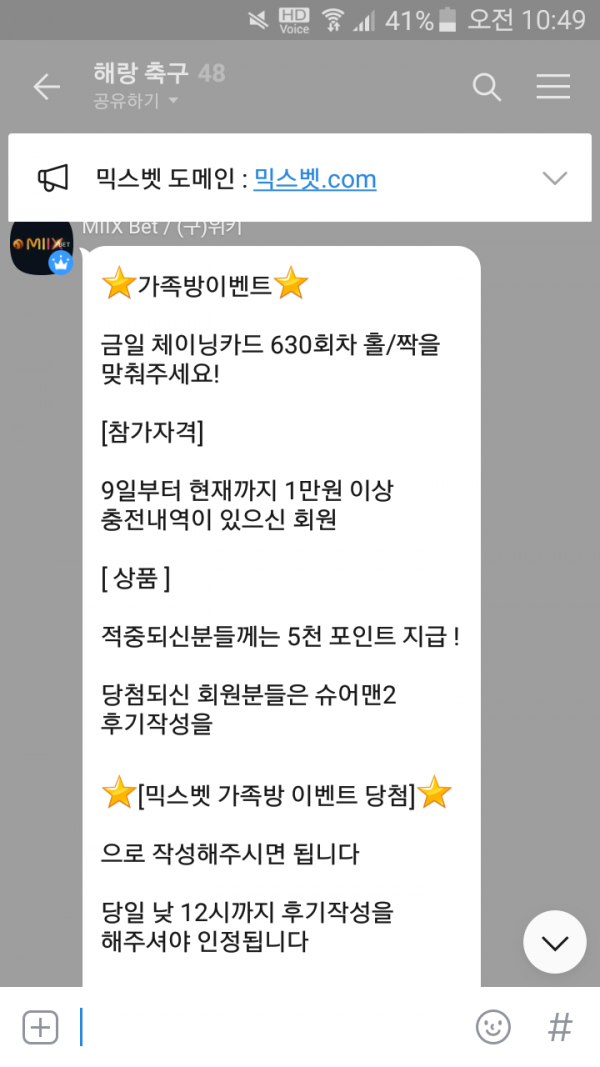Screen dimensions: 600x1067
Task: Go back from the 해랑 축구 chat
Action: point(47,88)
